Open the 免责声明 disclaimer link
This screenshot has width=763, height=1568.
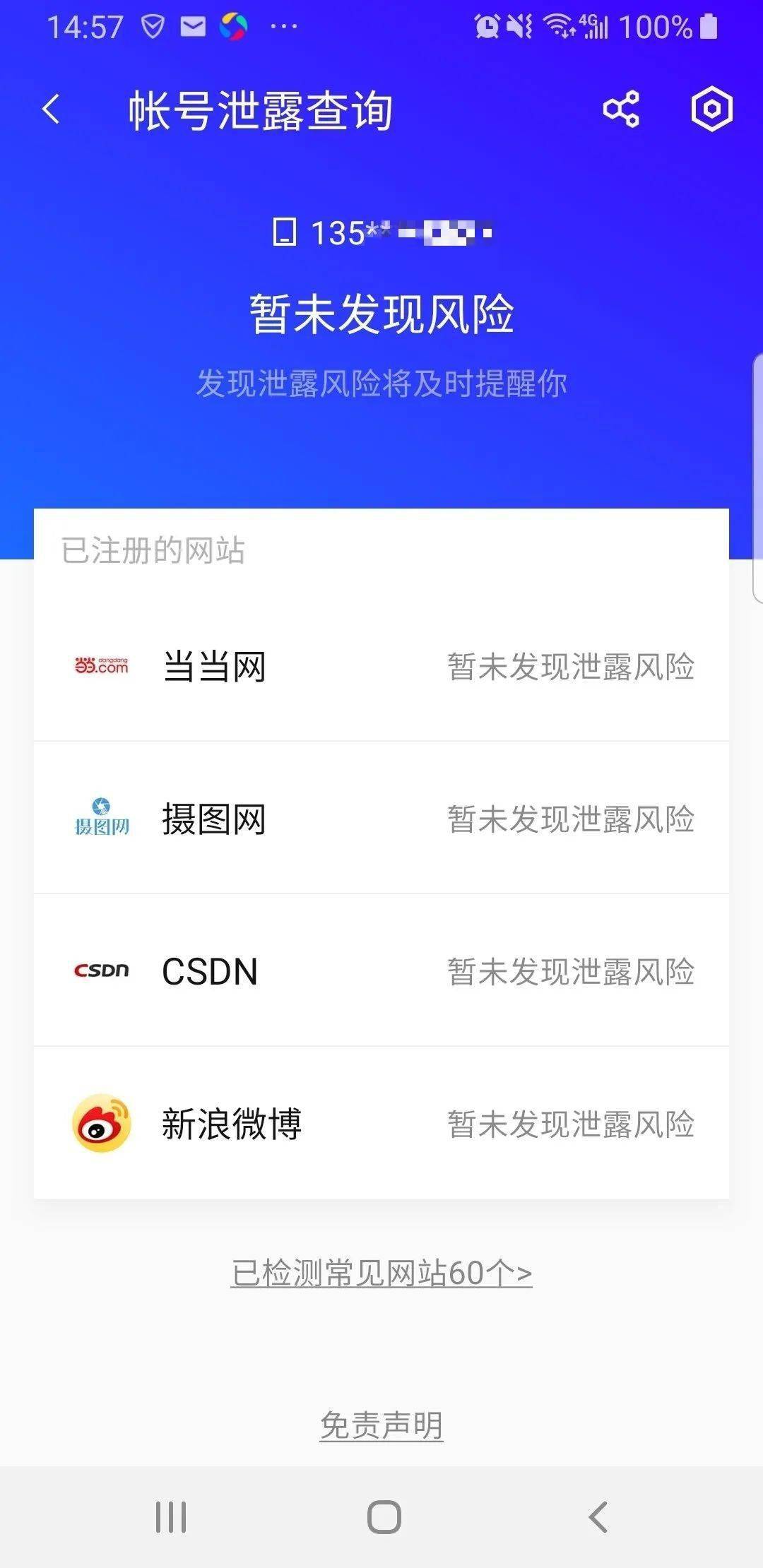click(x=381, y=1423)
